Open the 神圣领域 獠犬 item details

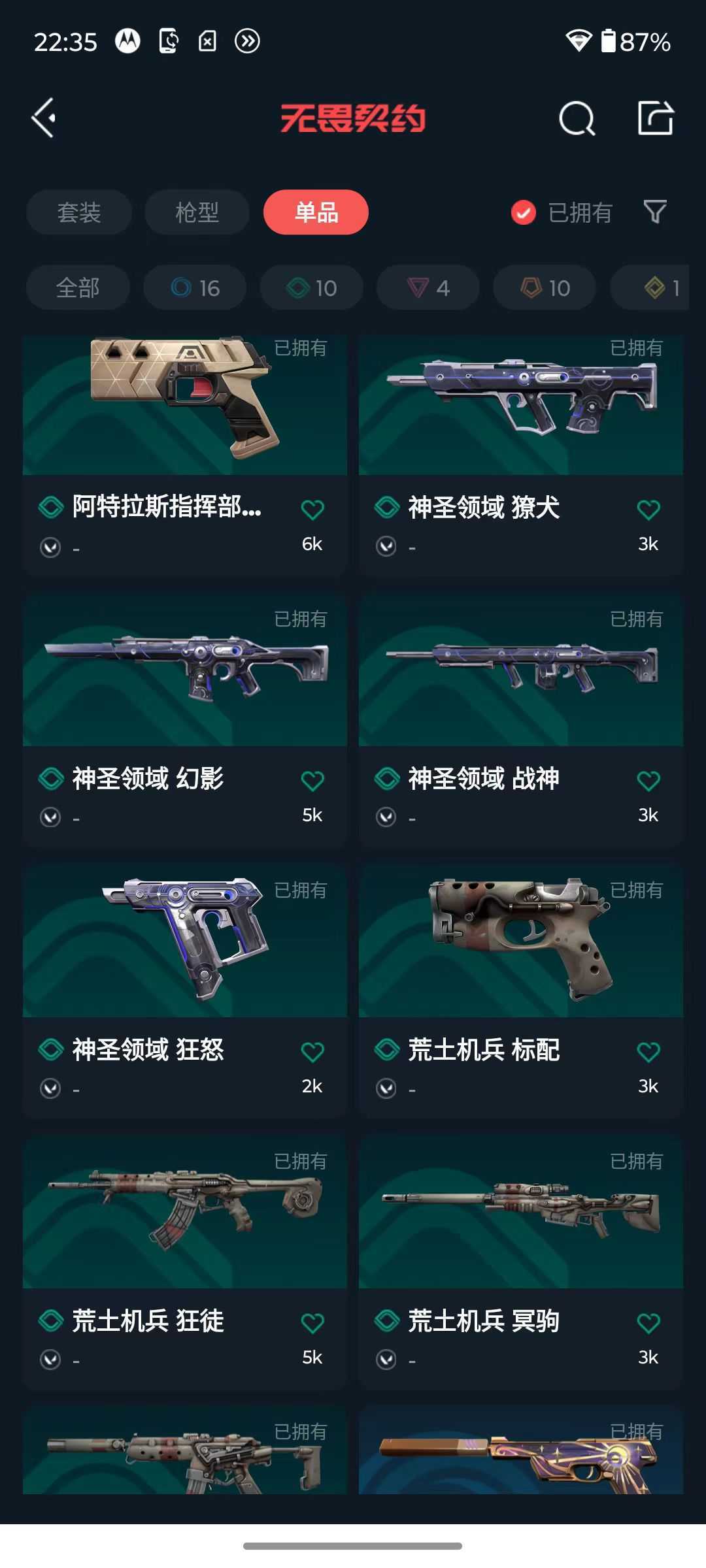[x=521, y=405]
